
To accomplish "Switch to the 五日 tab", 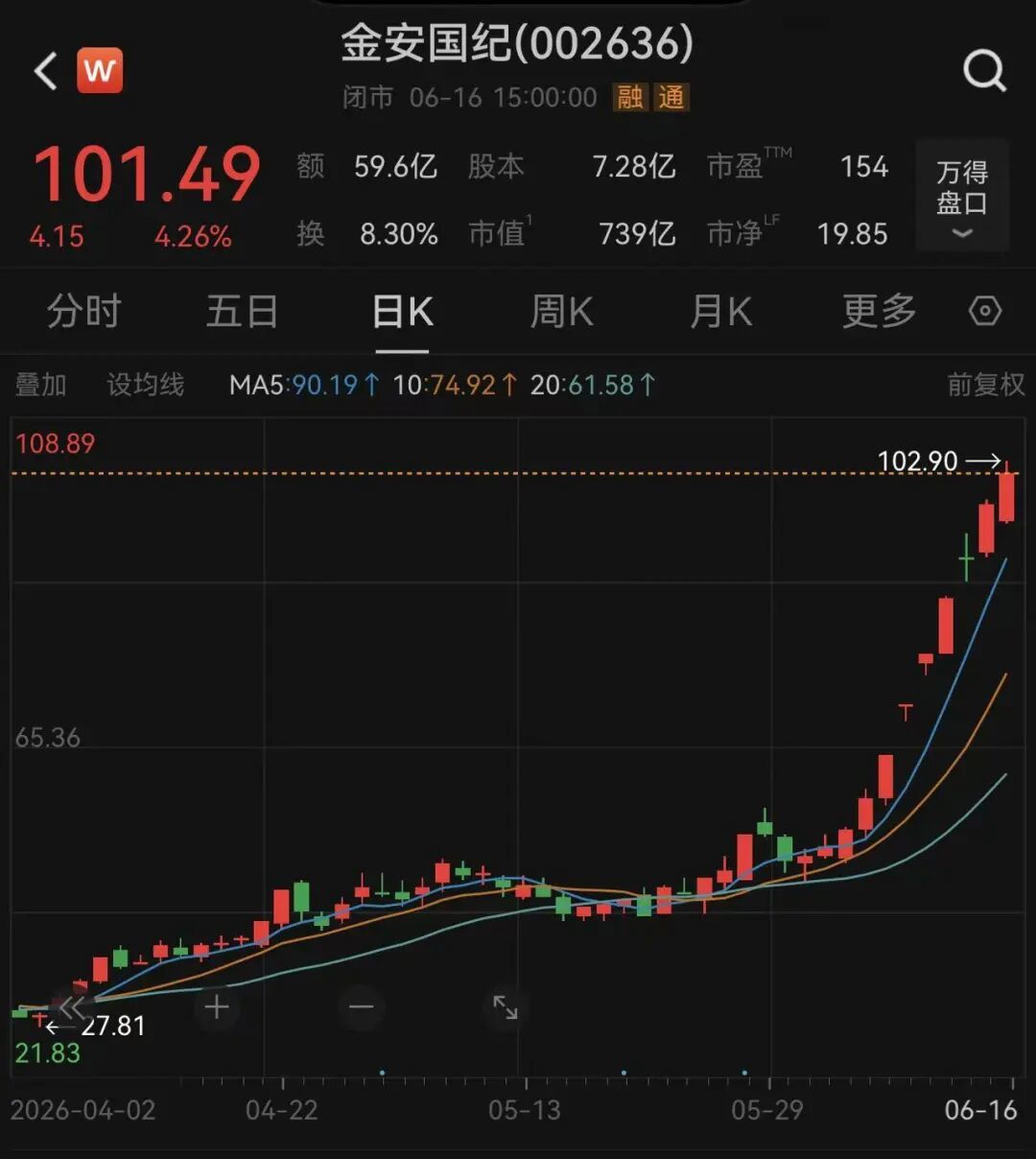I will point(242,312).
